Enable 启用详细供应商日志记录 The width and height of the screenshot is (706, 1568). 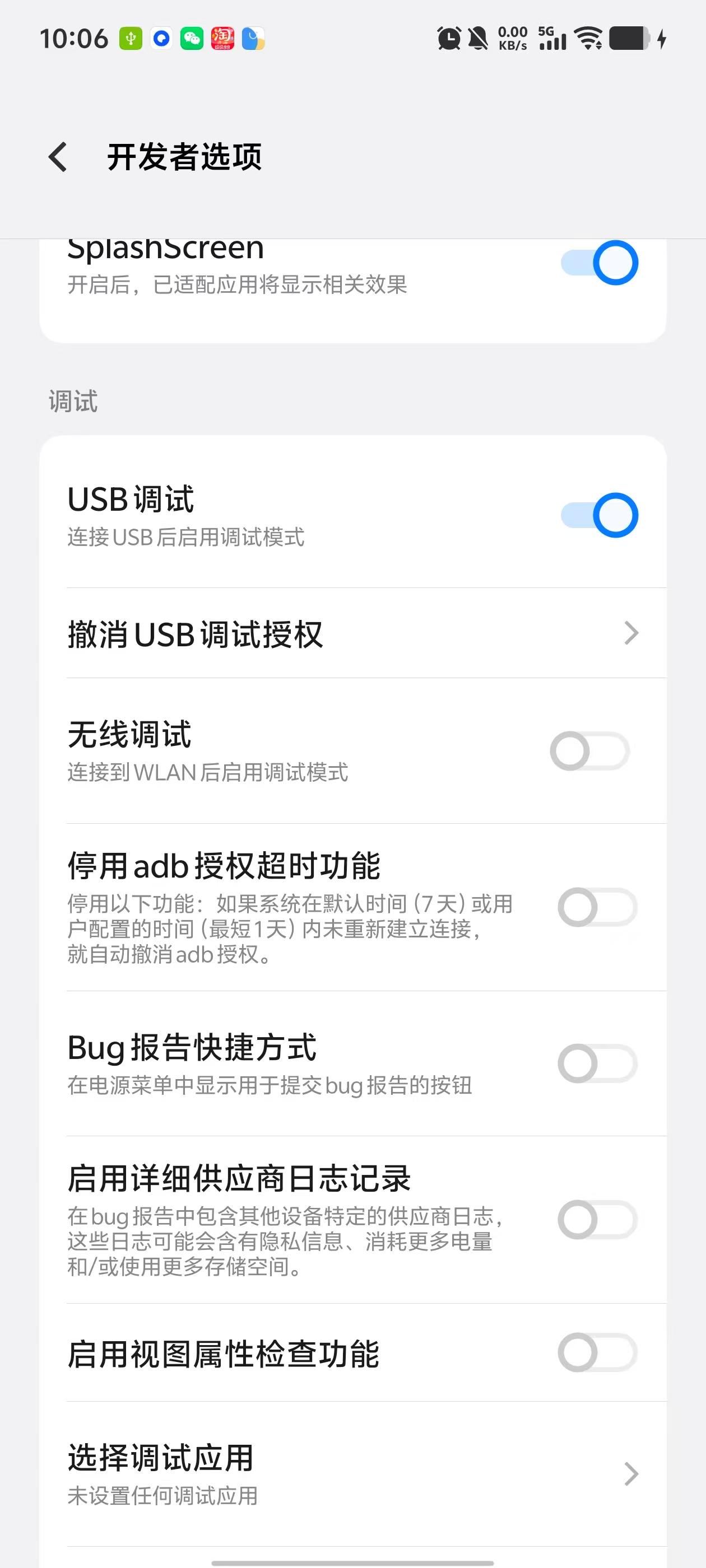click(x=597, y=1220)
